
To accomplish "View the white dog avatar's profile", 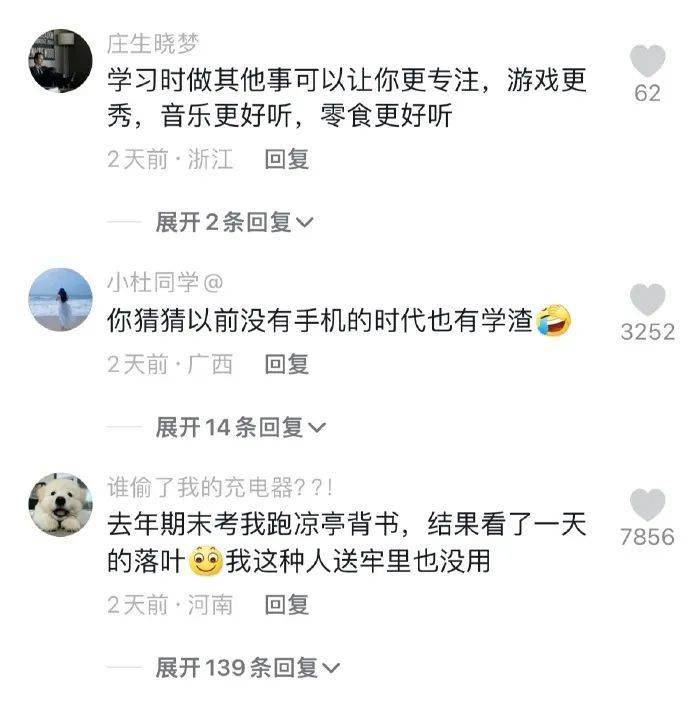I will (60, 504).
